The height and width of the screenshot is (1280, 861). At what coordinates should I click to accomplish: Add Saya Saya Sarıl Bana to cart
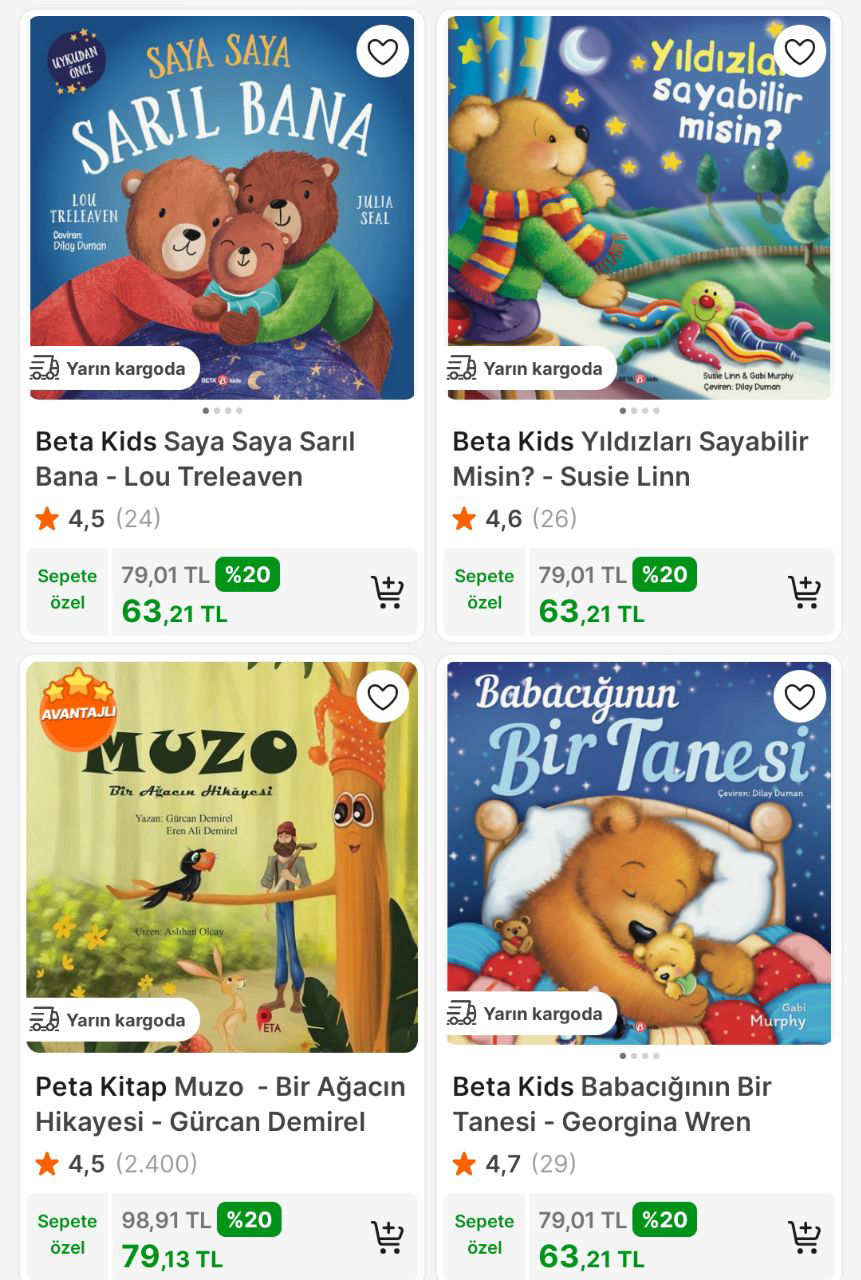[387, 592]
